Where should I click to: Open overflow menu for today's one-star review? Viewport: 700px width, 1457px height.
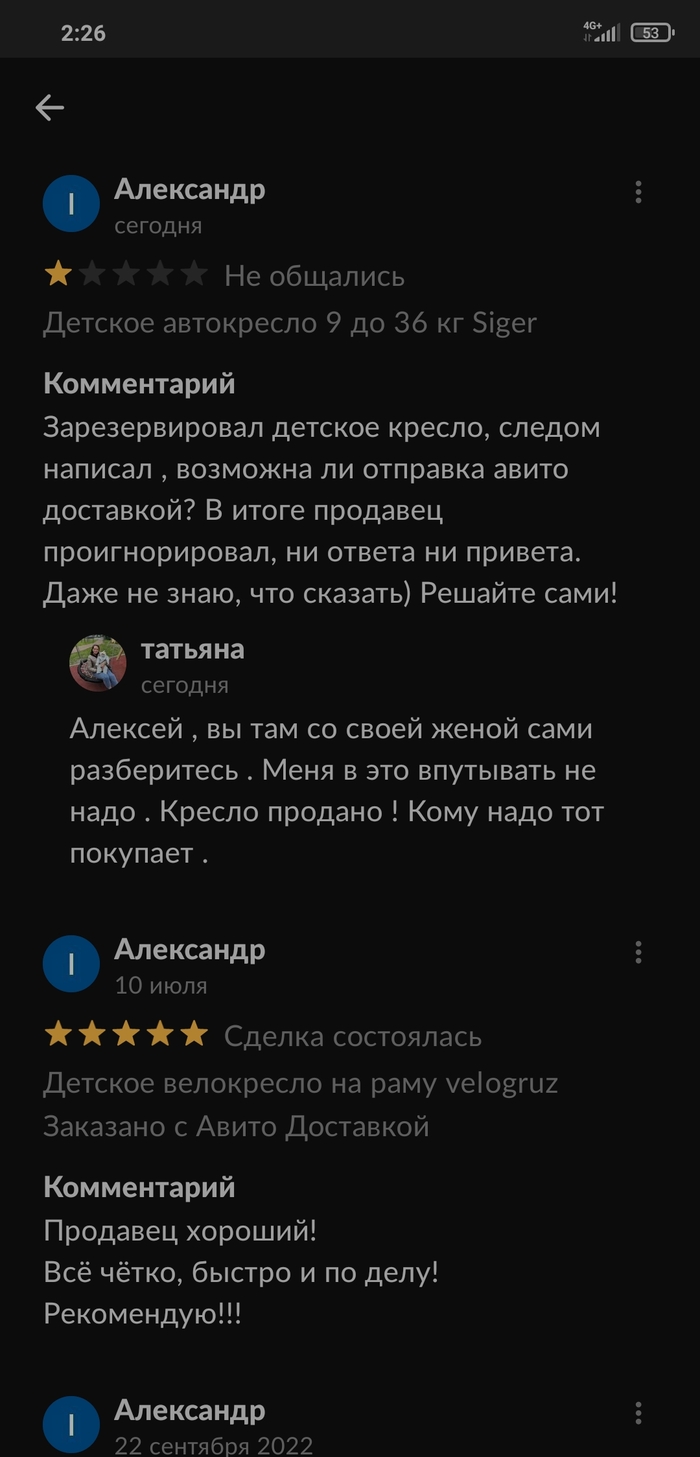tap(638, 192)
